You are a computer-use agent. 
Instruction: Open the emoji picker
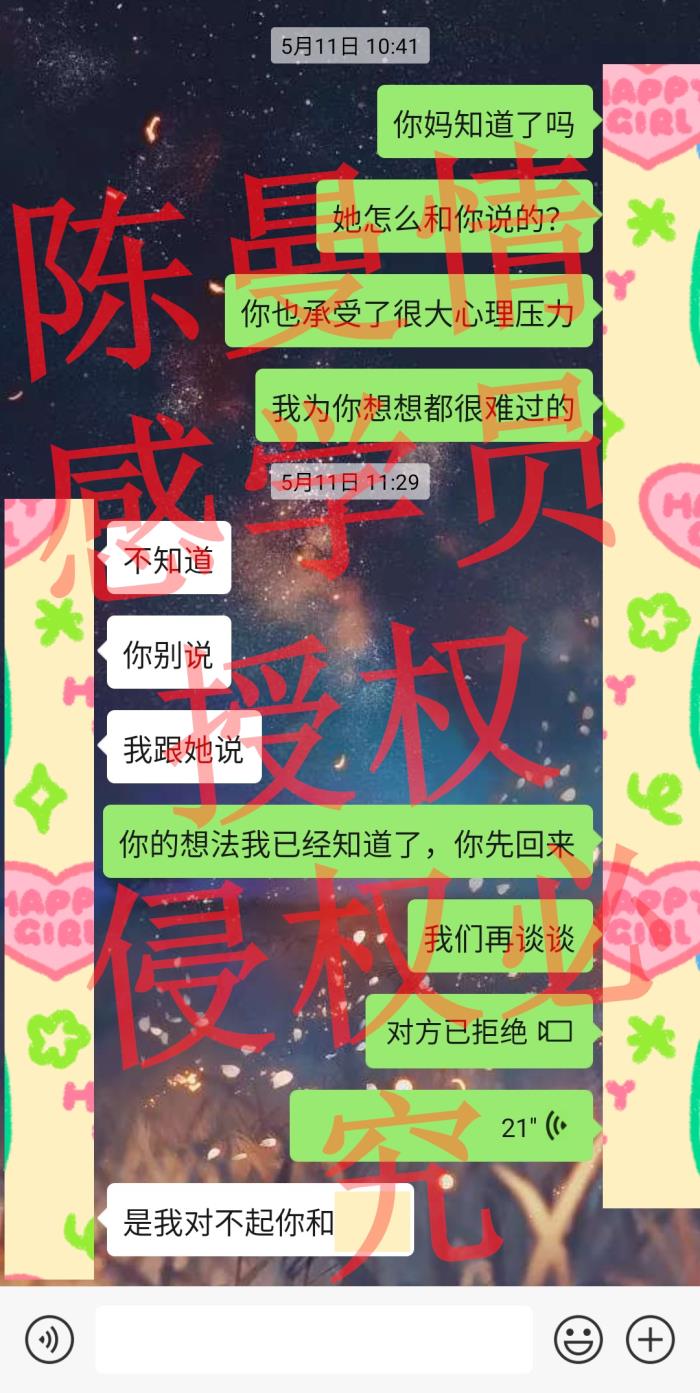578,1338
